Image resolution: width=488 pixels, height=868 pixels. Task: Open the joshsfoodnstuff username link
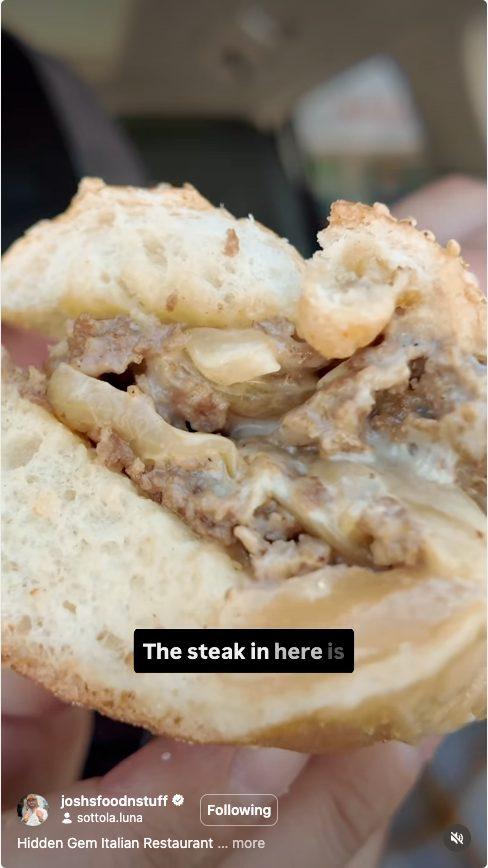tap(114, 800)
